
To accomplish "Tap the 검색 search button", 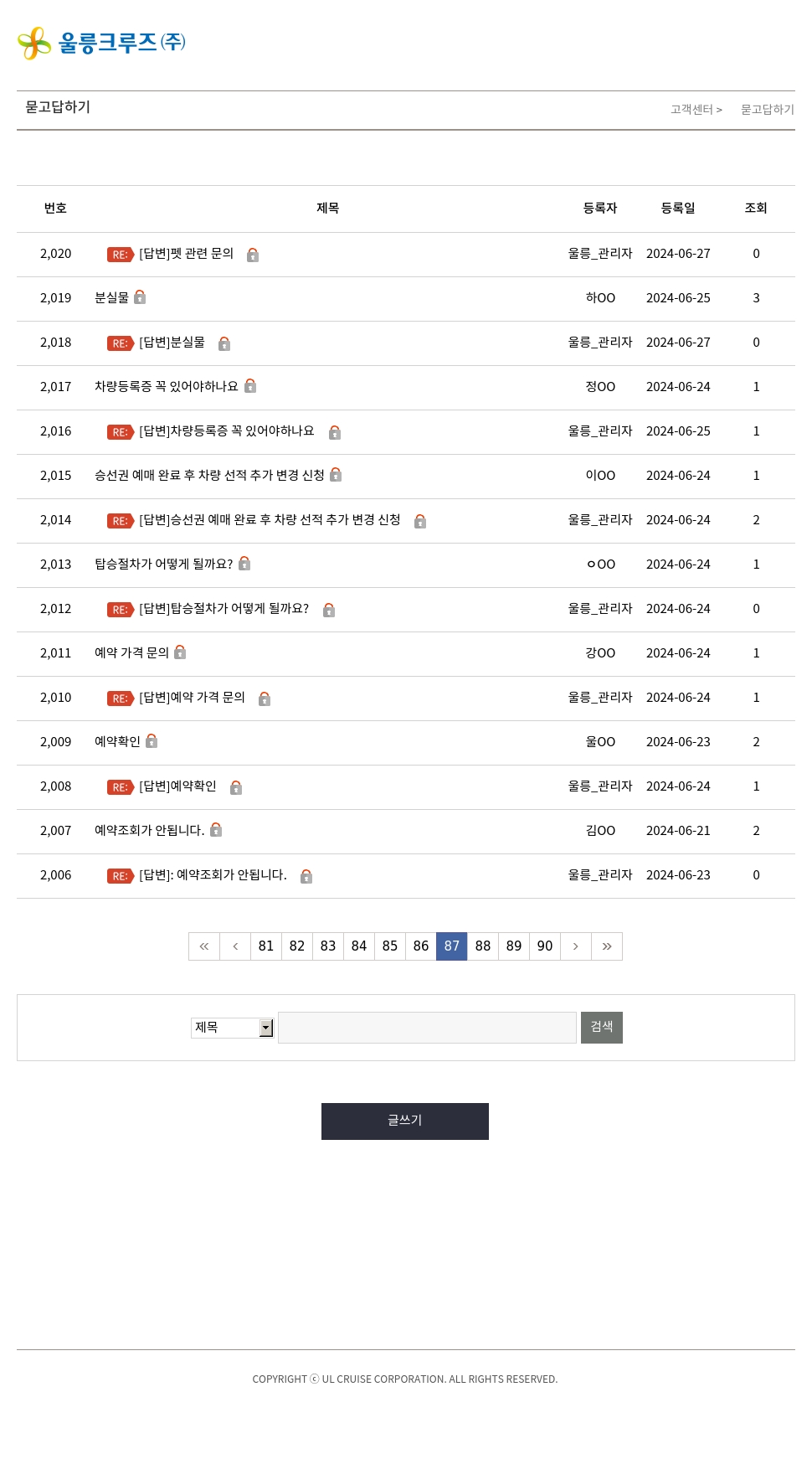I will coord(602,1028).
